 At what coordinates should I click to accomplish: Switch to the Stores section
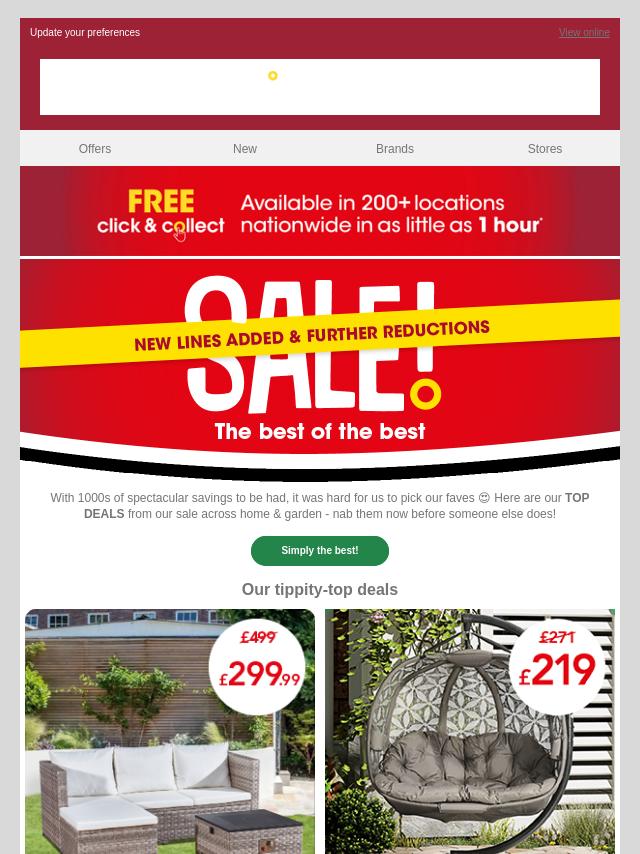coord(545,149)
